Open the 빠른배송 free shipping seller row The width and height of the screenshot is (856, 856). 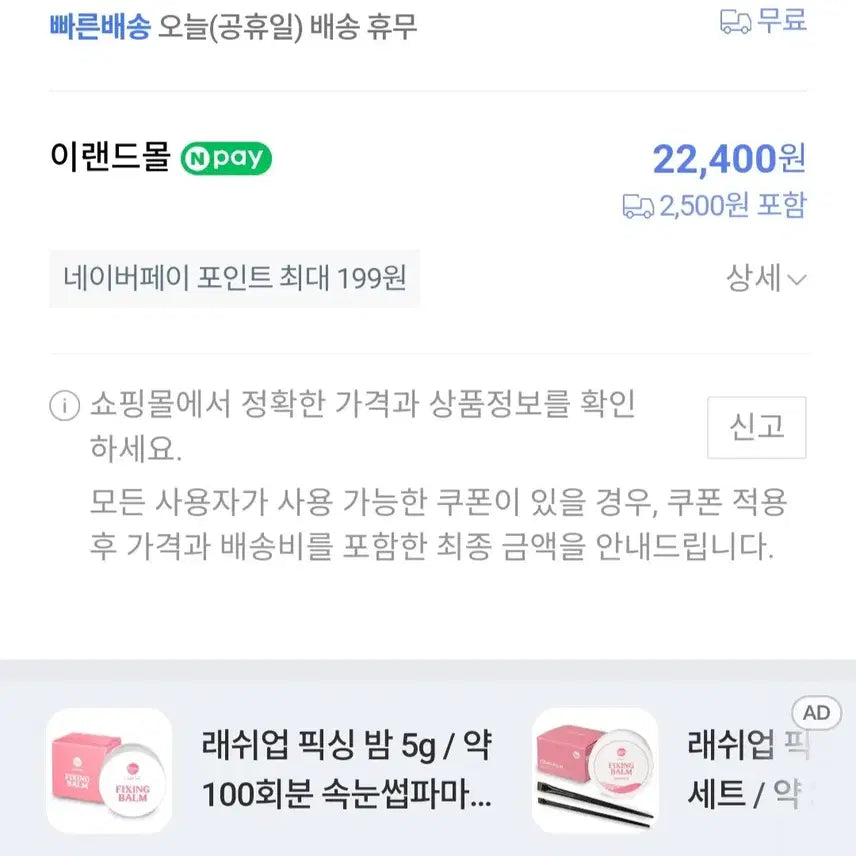(232, 27)
